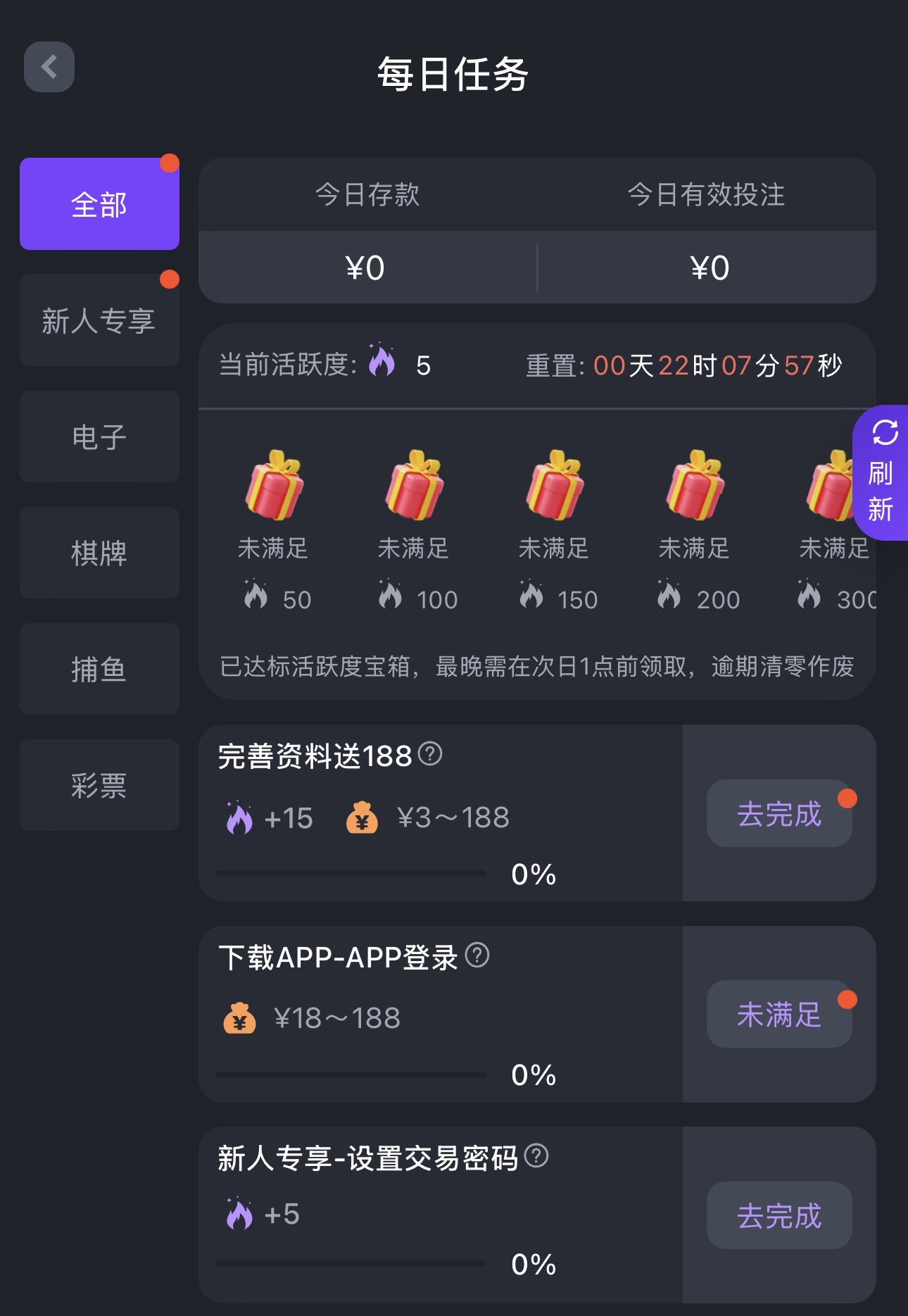Tap 去完成 for 完善资料送188
The height and width of the screenshot is (1316, 908).
point(778,813)
